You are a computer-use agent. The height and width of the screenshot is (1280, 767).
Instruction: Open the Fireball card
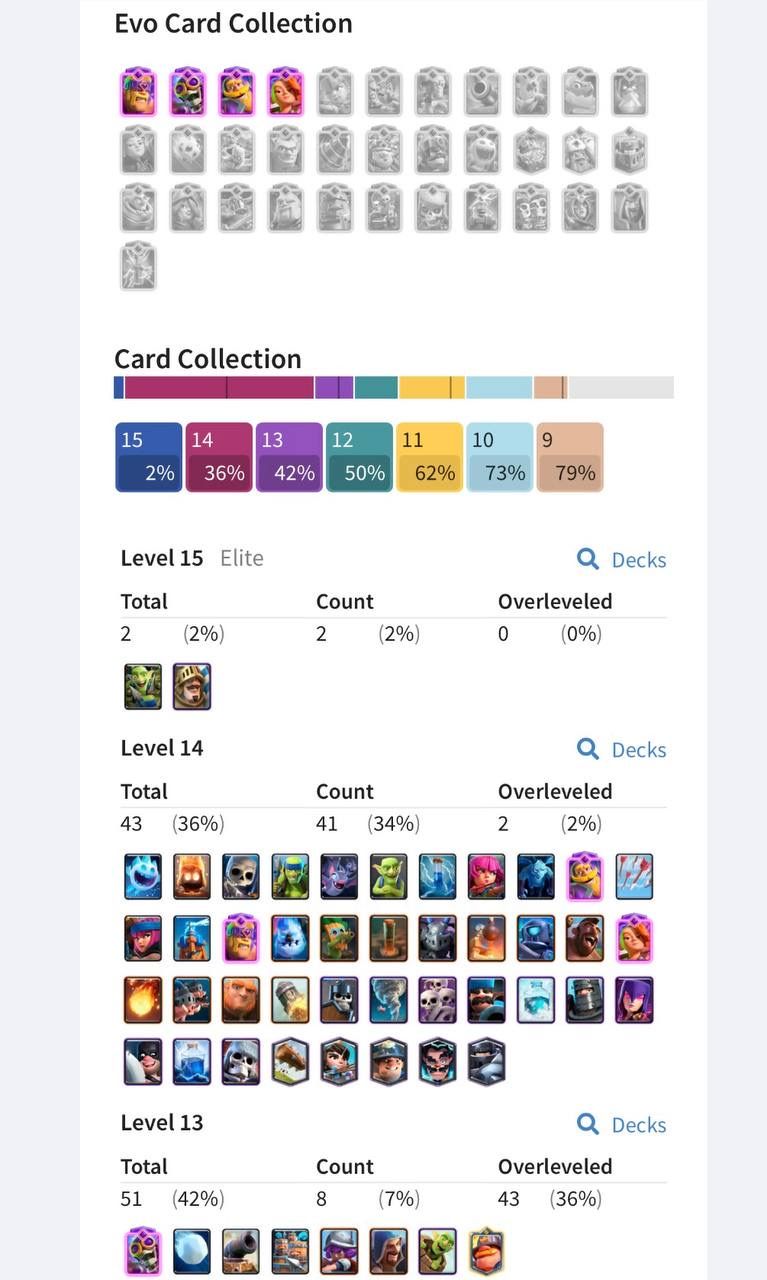(x=143, y=1000)
